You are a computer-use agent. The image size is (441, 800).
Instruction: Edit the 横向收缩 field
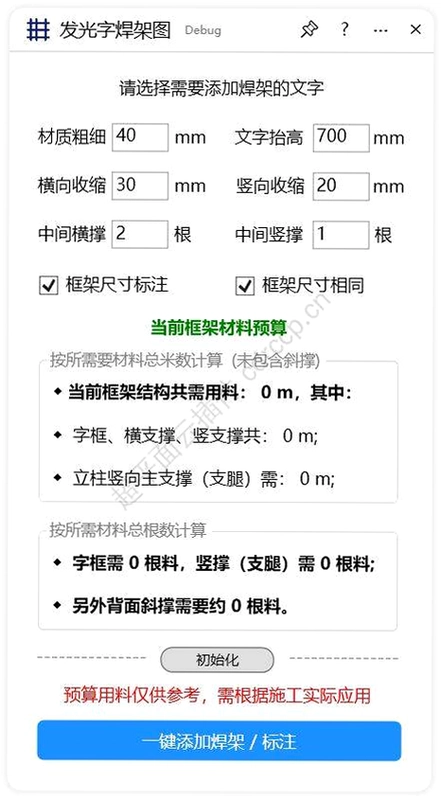tap(140, 186)
